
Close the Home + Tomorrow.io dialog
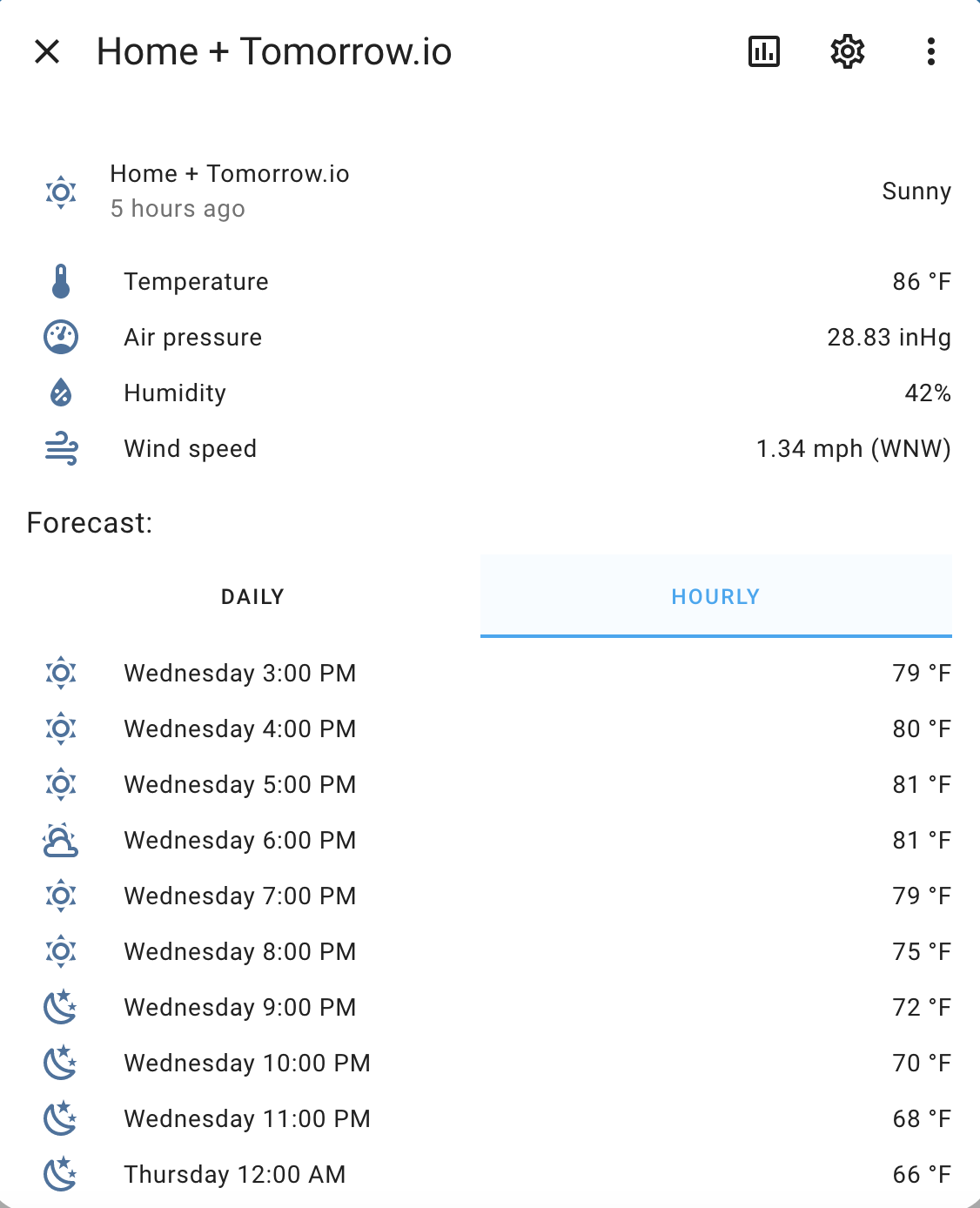coord(48,52)
